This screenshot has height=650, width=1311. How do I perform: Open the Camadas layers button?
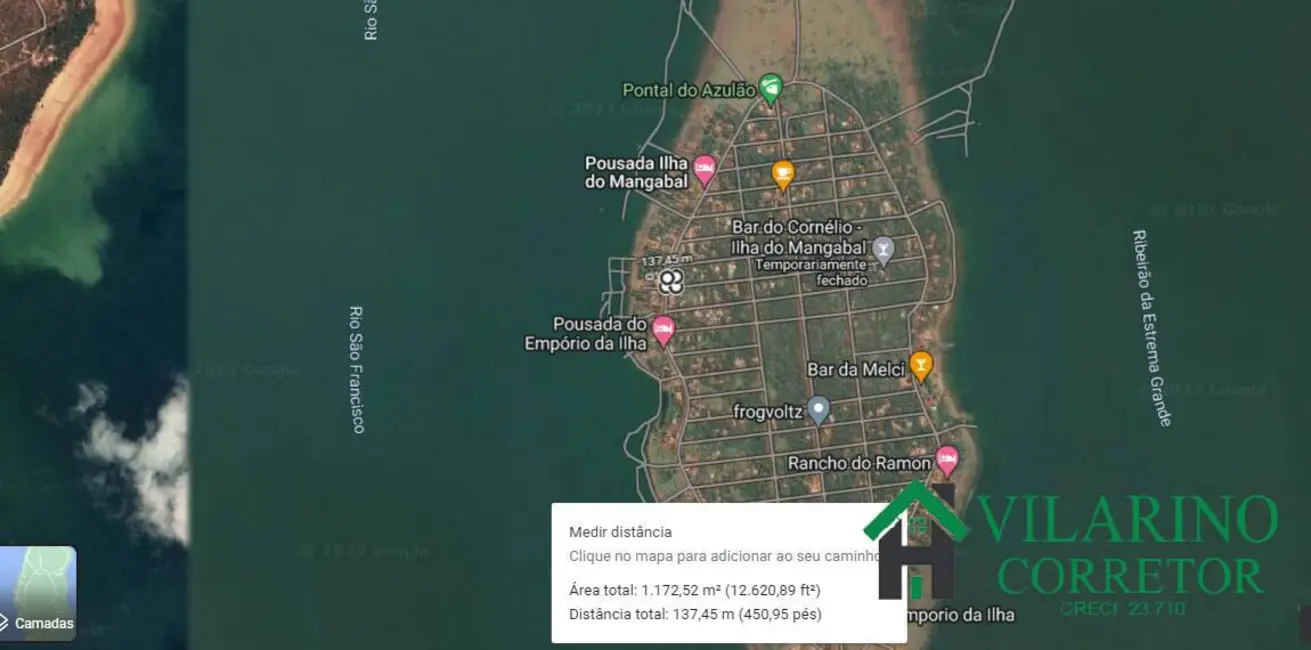37,592
